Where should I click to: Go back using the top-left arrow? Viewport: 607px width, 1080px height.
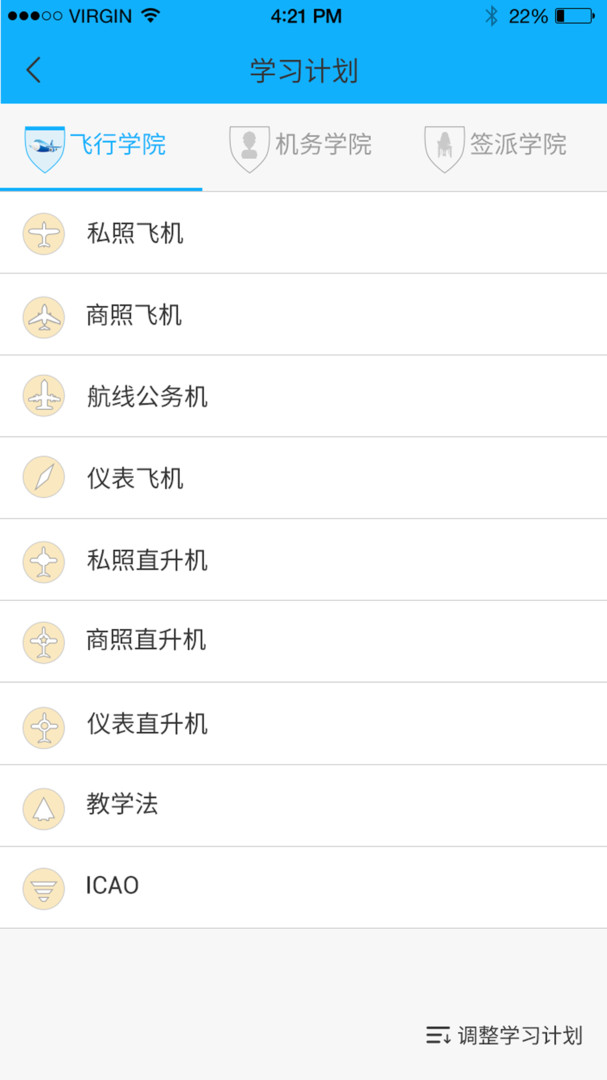34,70
